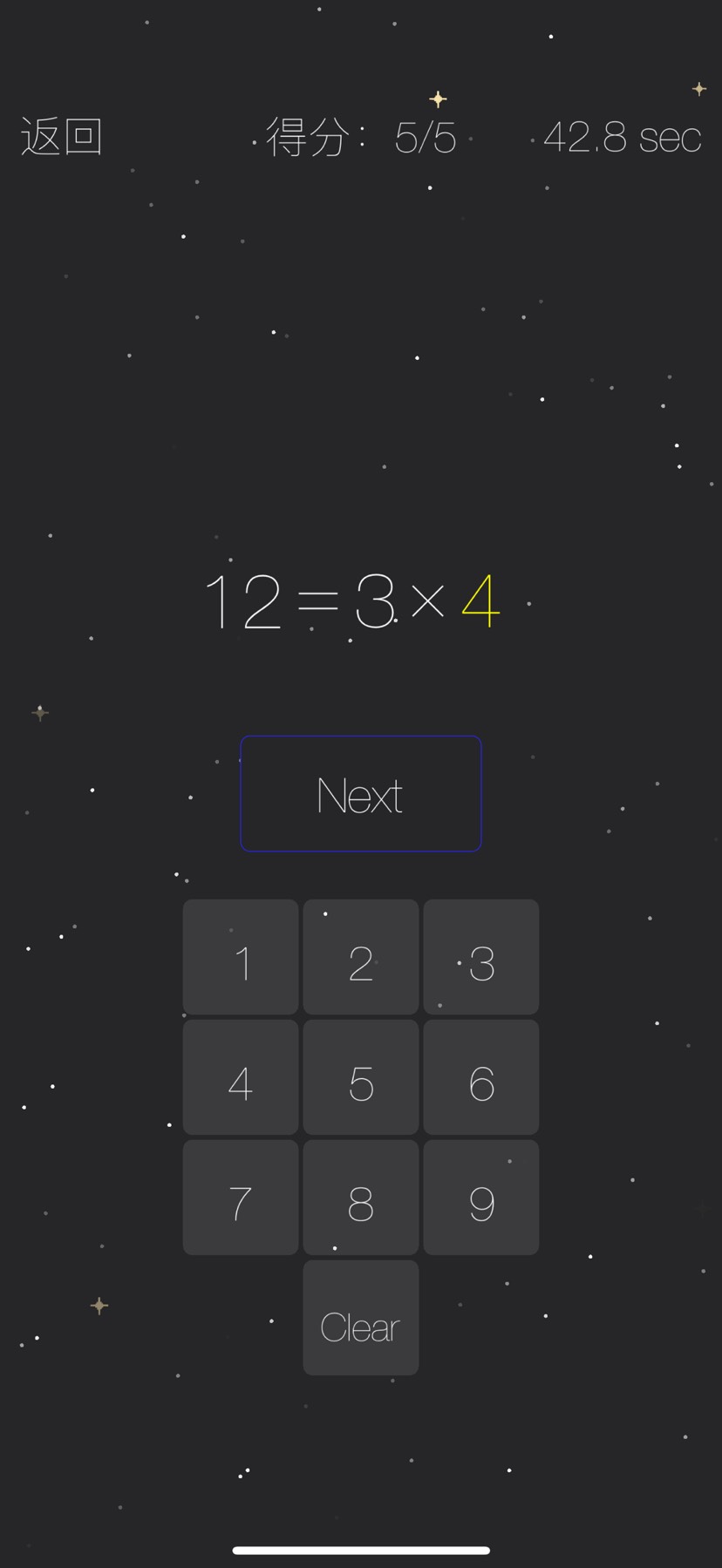Enter 8 from the number pad
Image resolution: width=722 pixels, height=1568 pixels.
click(x=361, y=1198)
